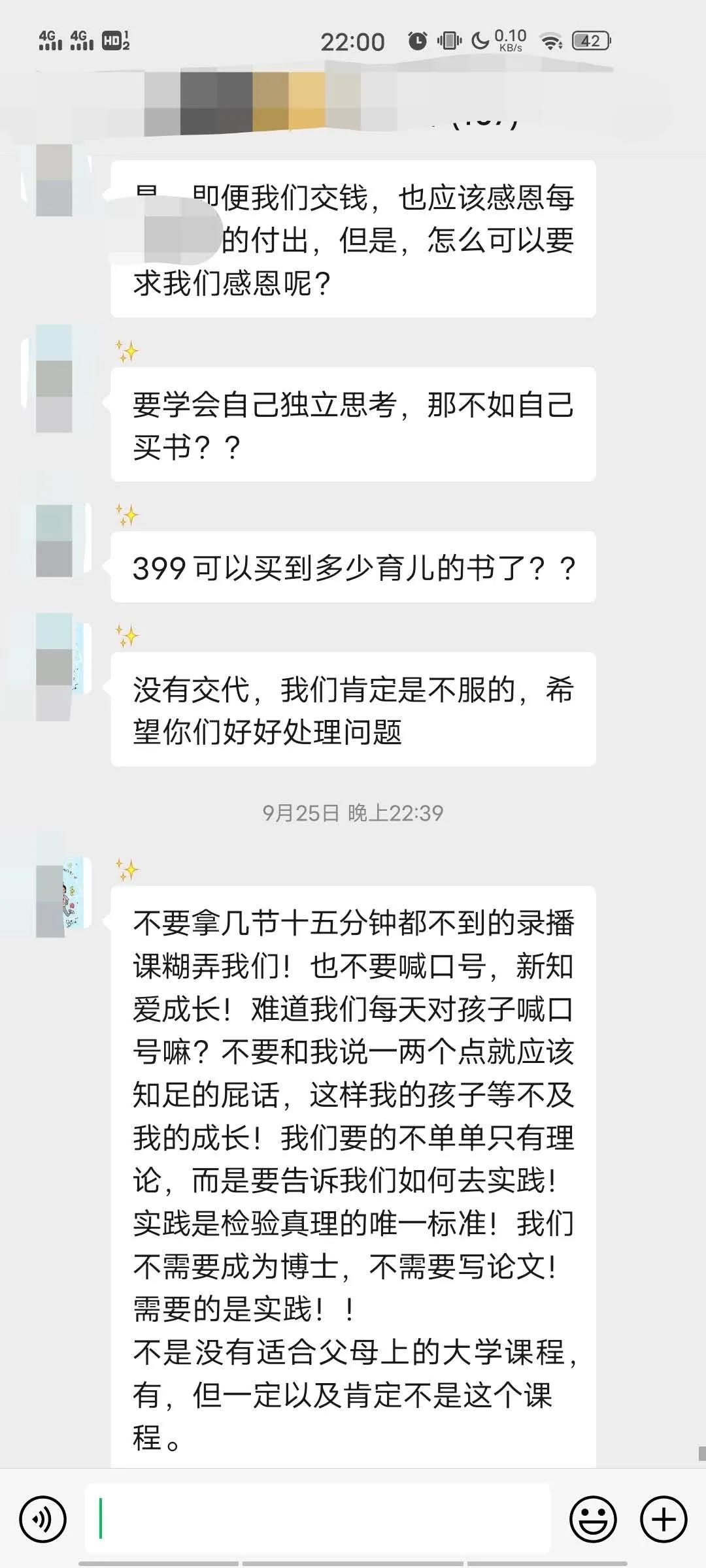706x1568 pixels.
Task: Switch to voice message input
Action: click(43, 1520)
